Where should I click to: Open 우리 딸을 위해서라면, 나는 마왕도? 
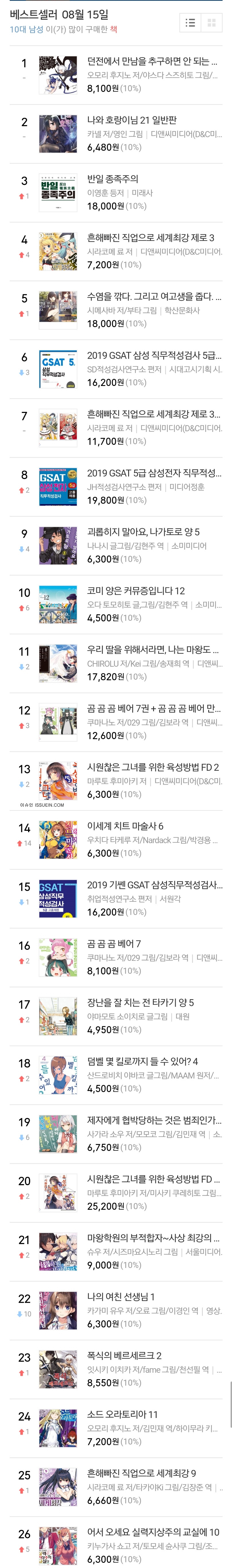[x=152, y=650]
